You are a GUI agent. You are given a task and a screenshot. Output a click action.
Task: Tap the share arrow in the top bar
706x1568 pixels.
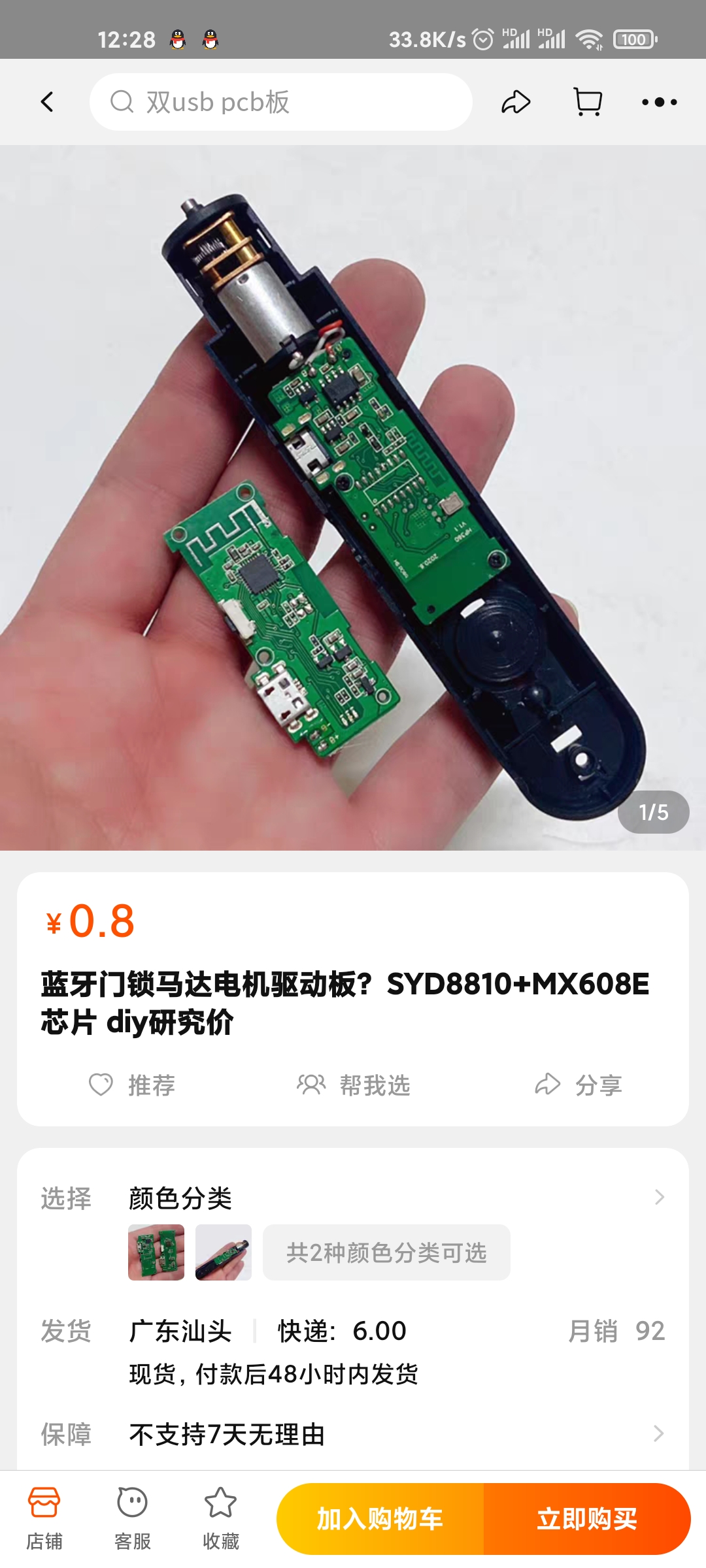[516, 102]
